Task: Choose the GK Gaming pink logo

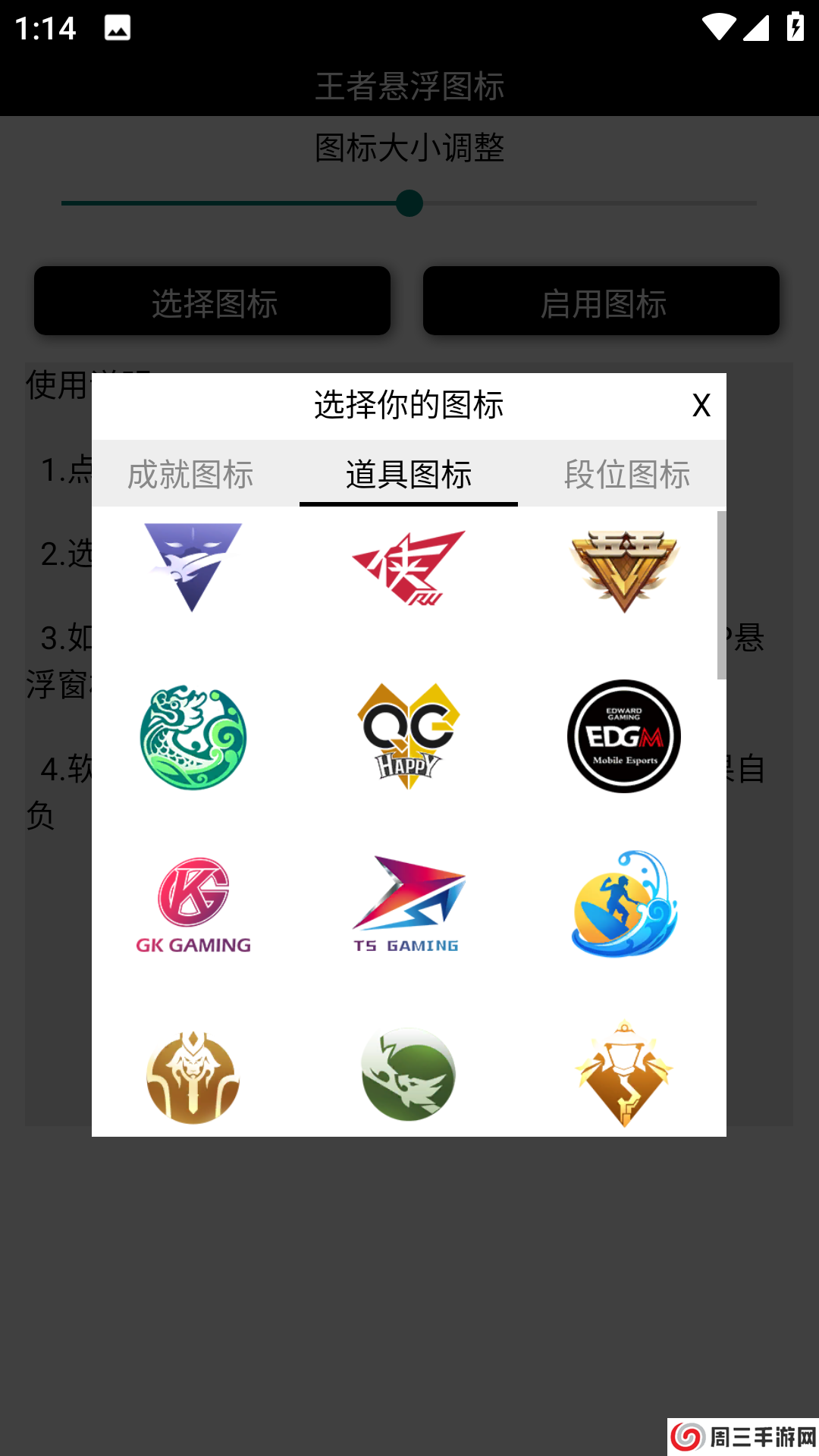Action: [193, 904]
